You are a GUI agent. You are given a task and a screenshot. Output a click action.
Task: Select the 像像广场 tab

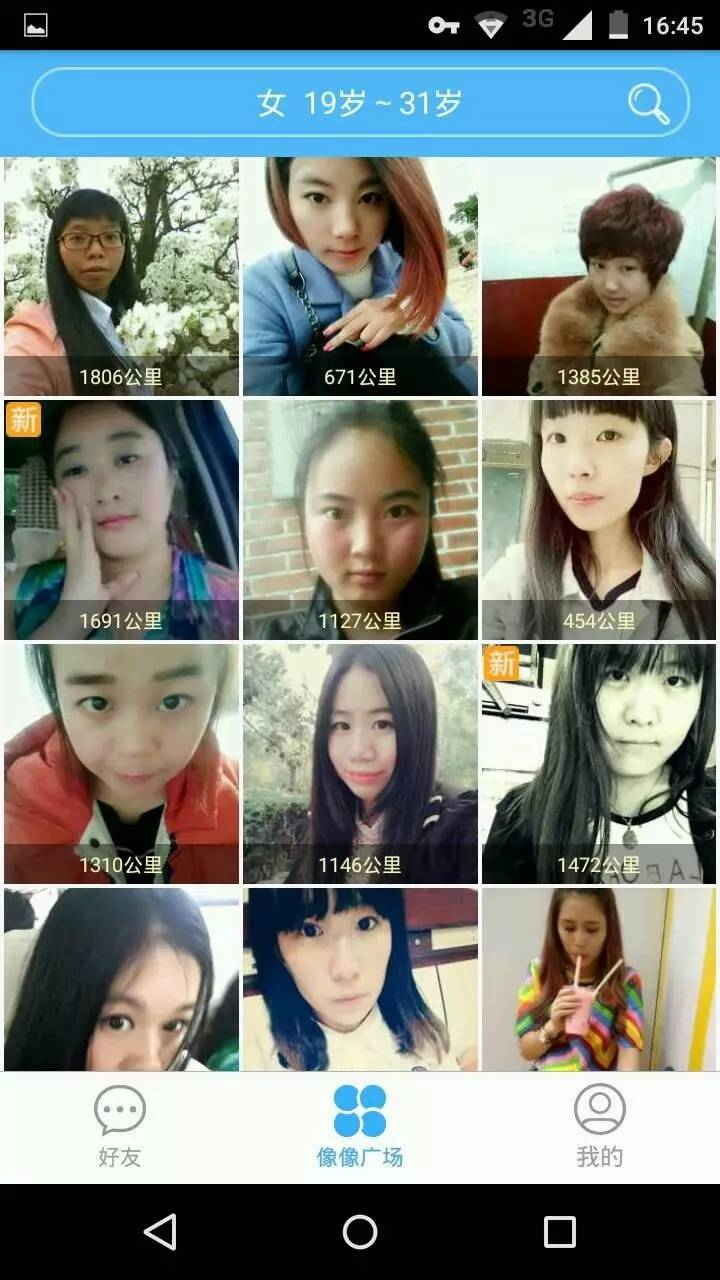[360, 1128]
